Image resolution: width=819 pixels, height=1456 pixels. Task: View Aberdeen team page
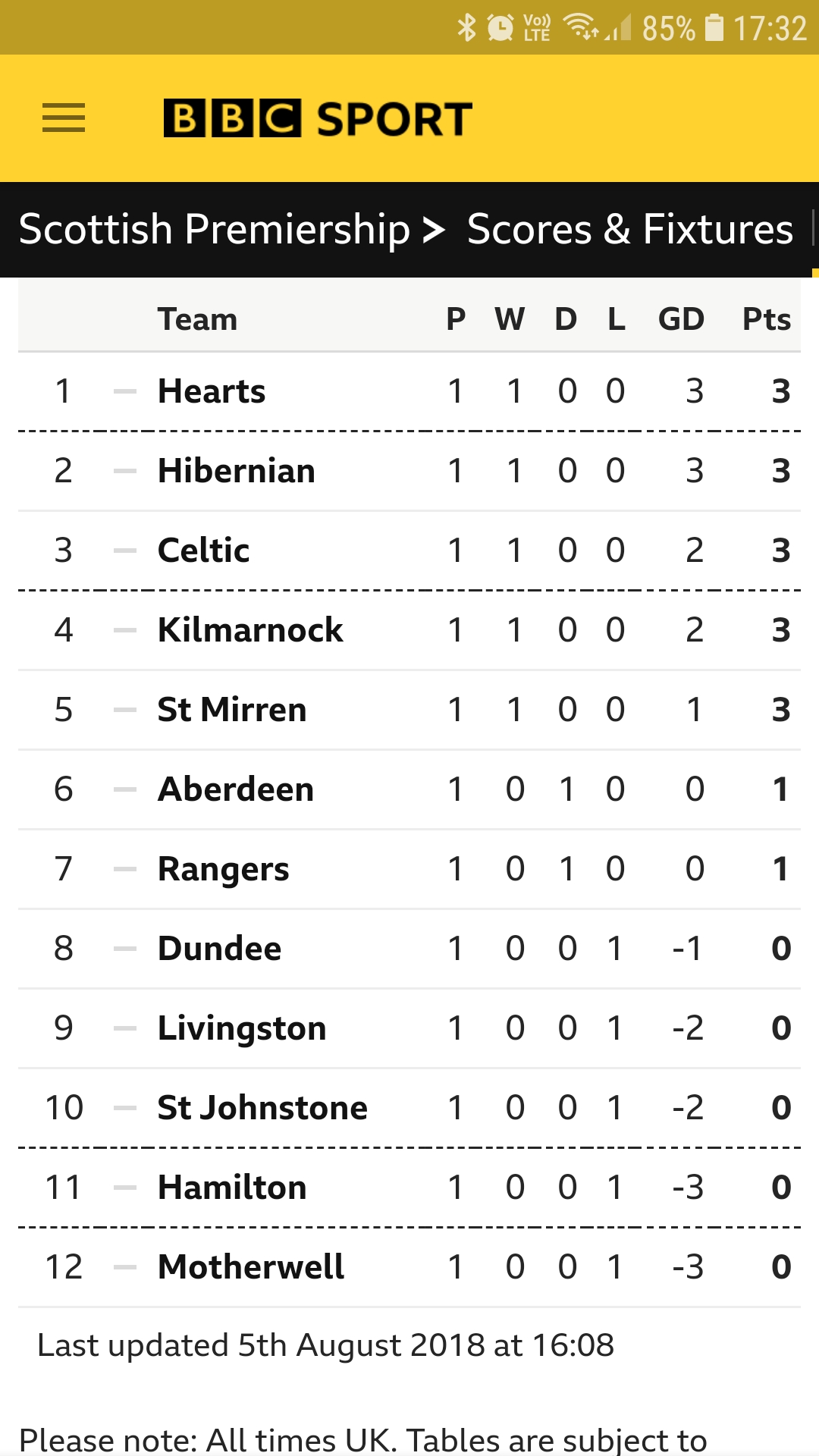point(235,789)
